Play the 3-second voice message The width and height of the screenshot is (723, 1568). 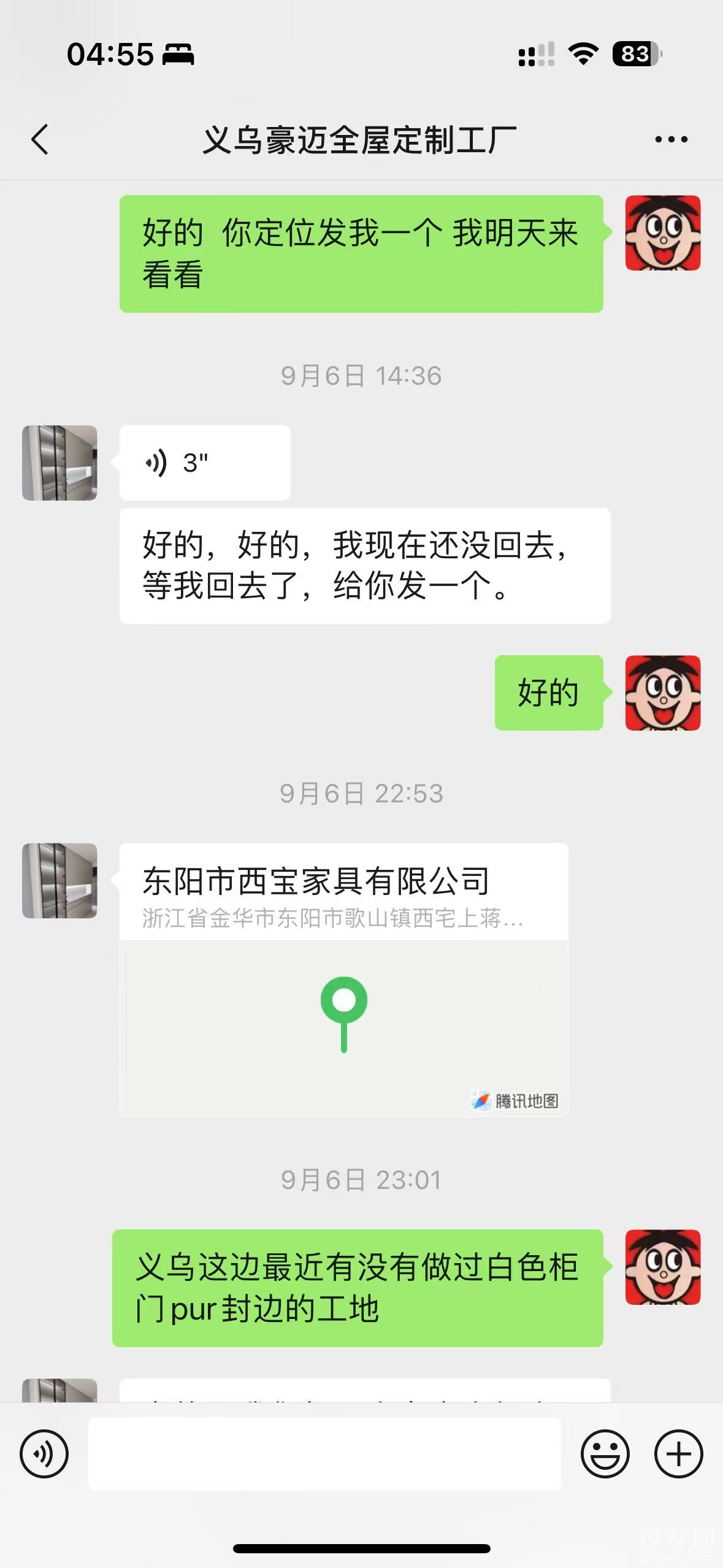[x=204, y=463]
